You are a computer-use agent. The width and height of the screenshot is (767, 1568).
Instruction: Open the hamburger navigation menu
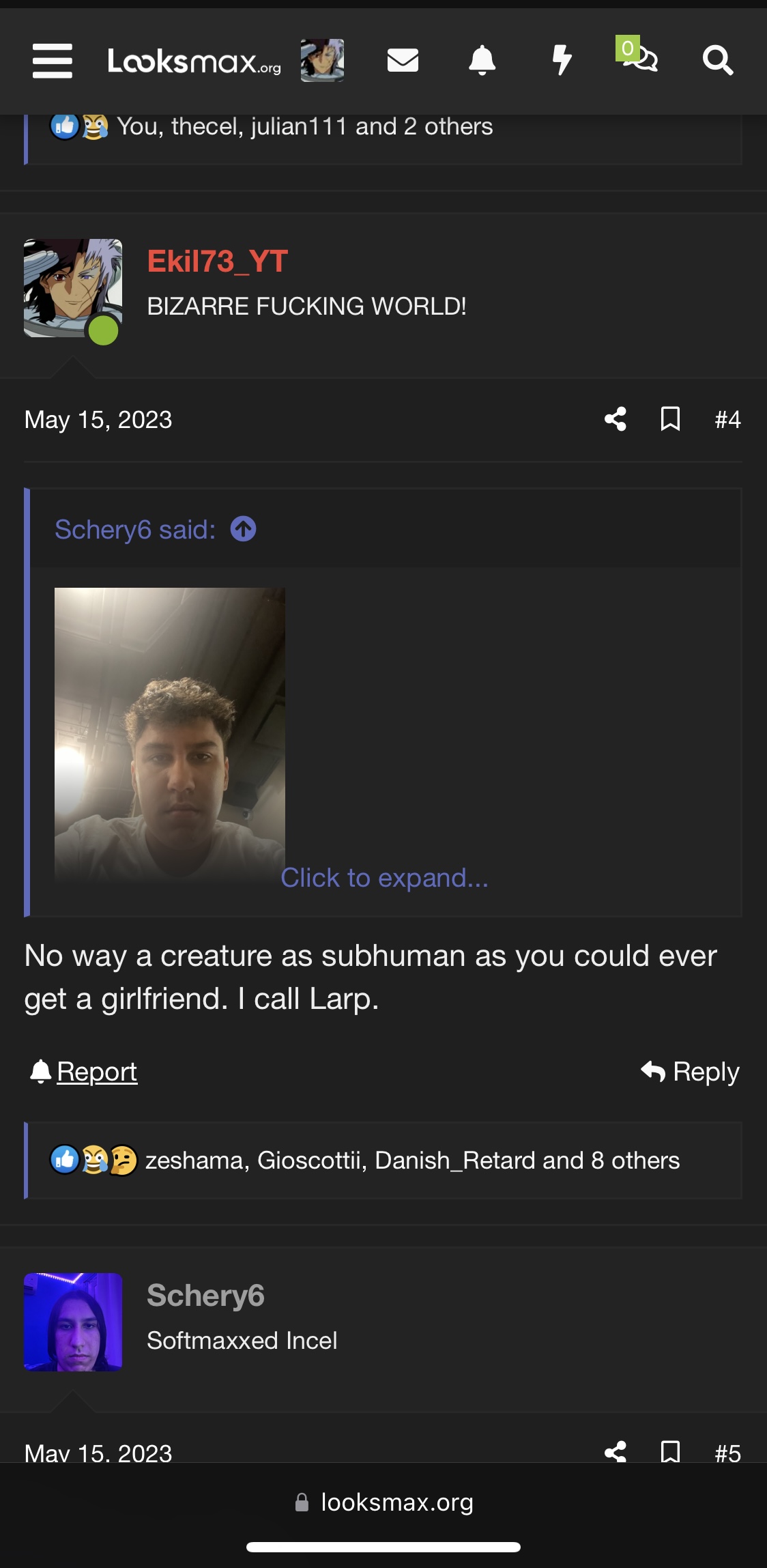click(x=53, y=61)
